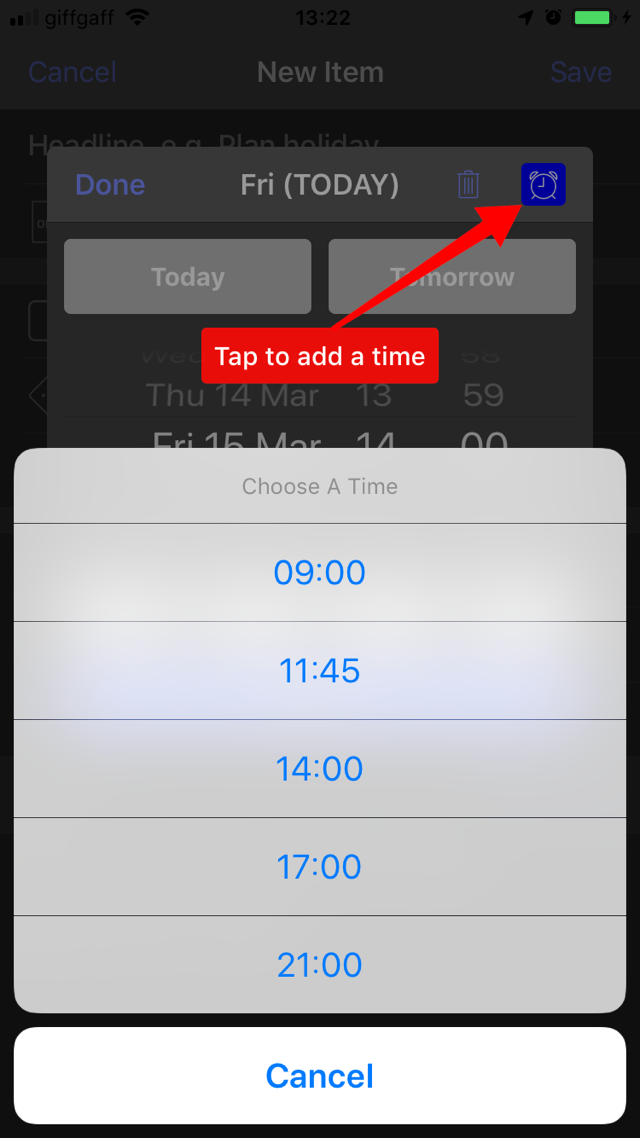640x1138 pixels.
Task: Choose the 21:00 option
Action: (x=319, y=965)
